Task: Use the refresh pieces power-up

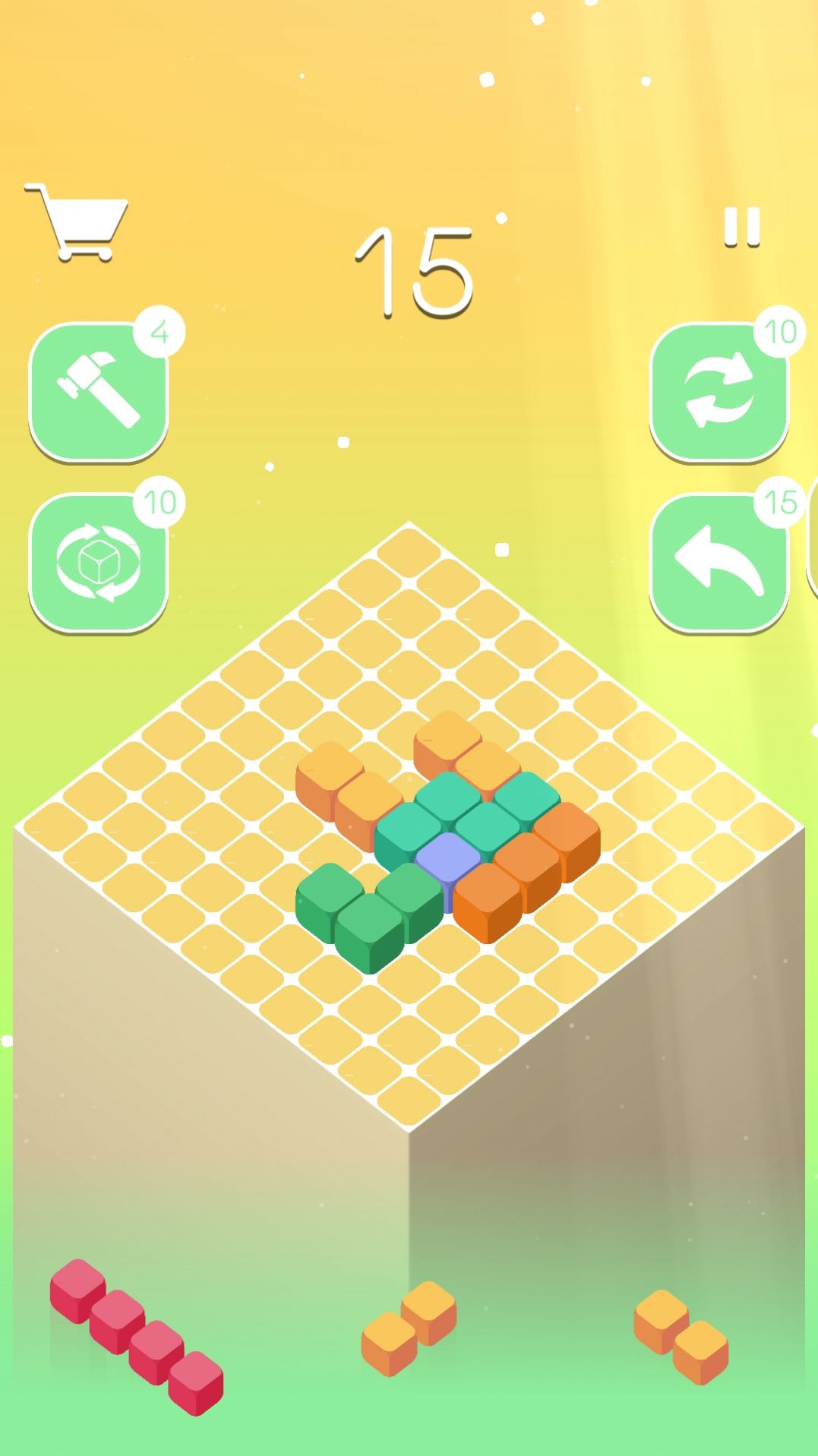Action: pos(720,391)
